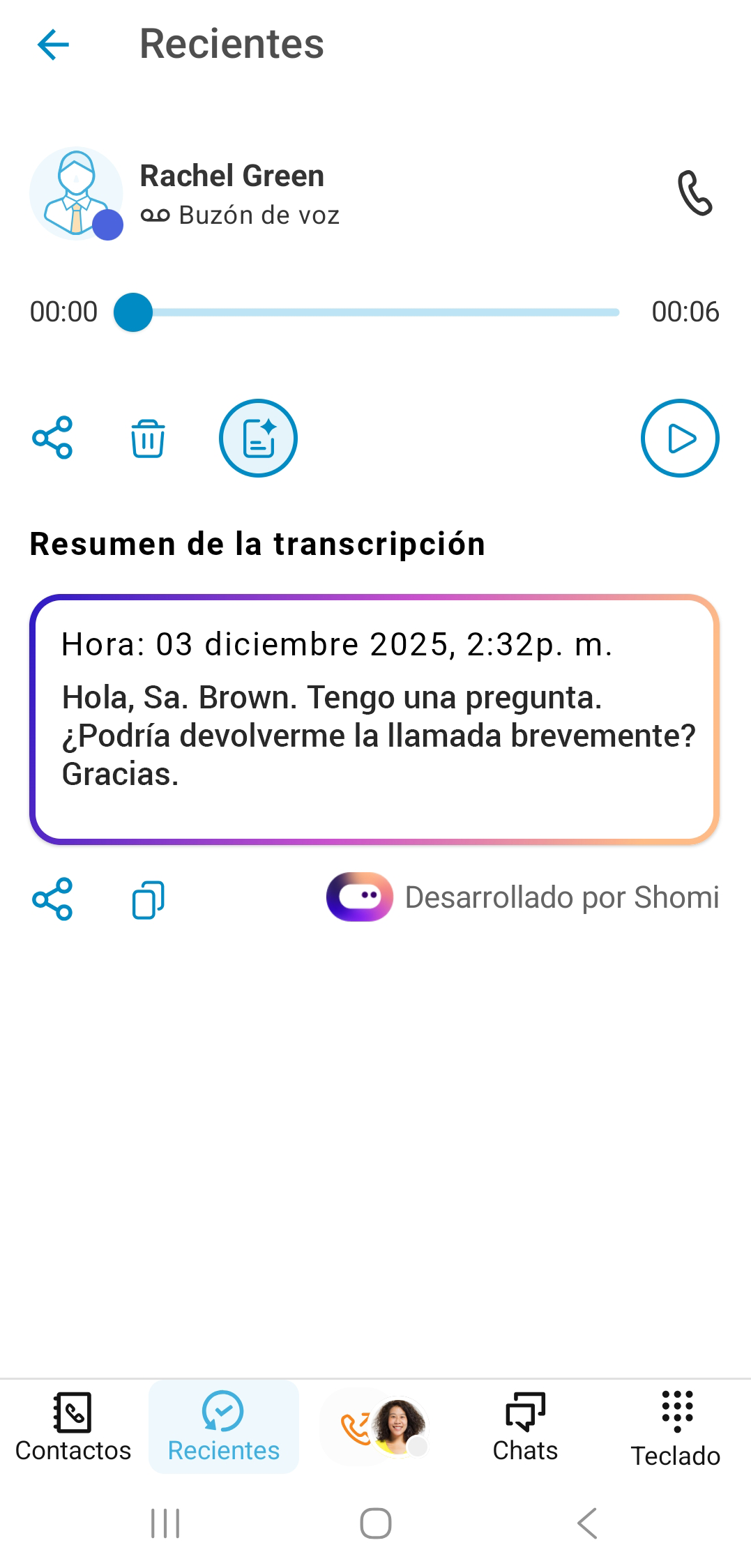
Task: Open the profile avatar in bottom bar
Action: click(397, 1426)
